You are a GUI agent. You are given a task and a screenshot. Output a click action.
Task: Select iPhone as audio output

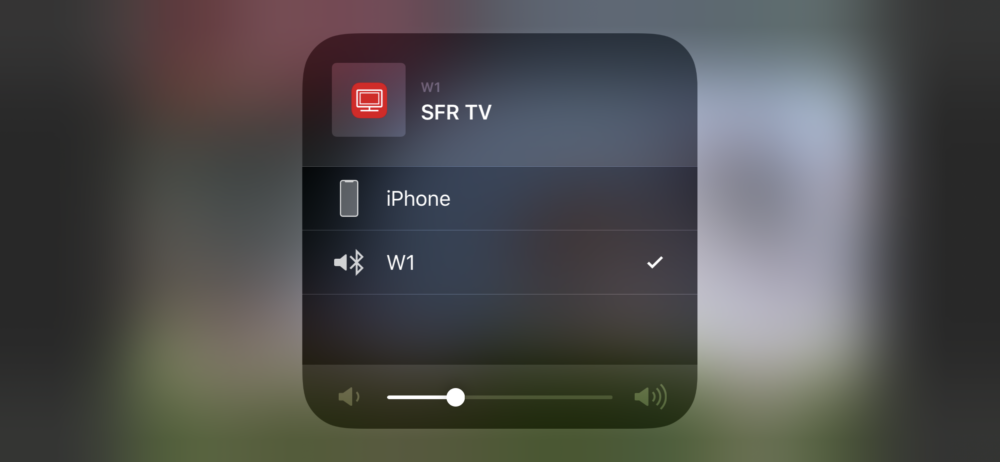498,199
